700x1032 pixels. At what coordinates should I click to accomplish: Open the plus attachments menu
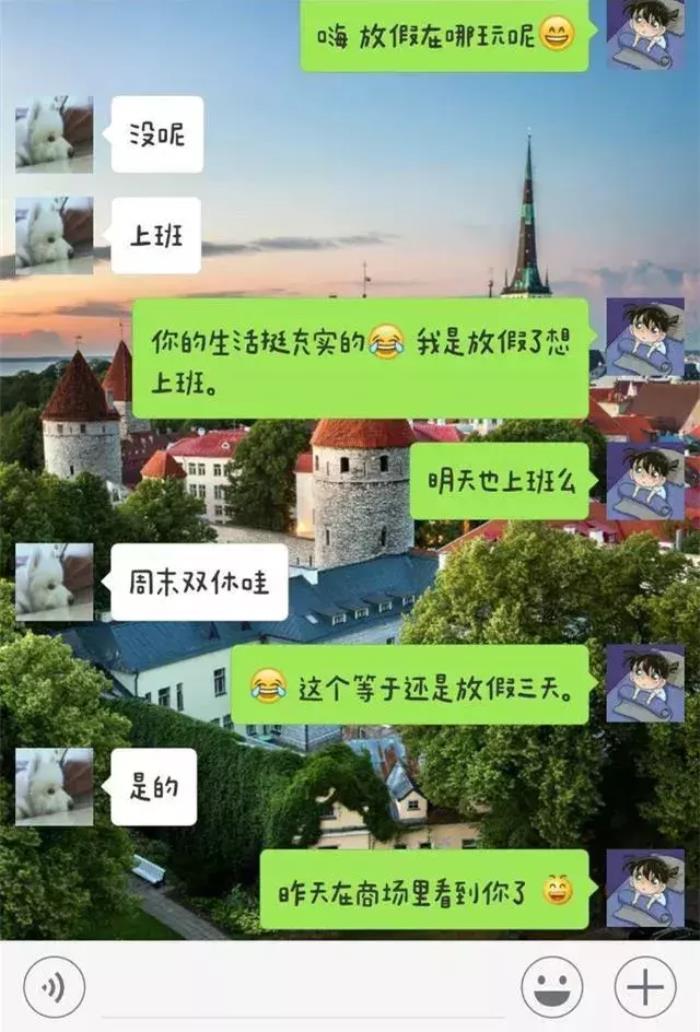pyautogui.click(x=645, y=987)
